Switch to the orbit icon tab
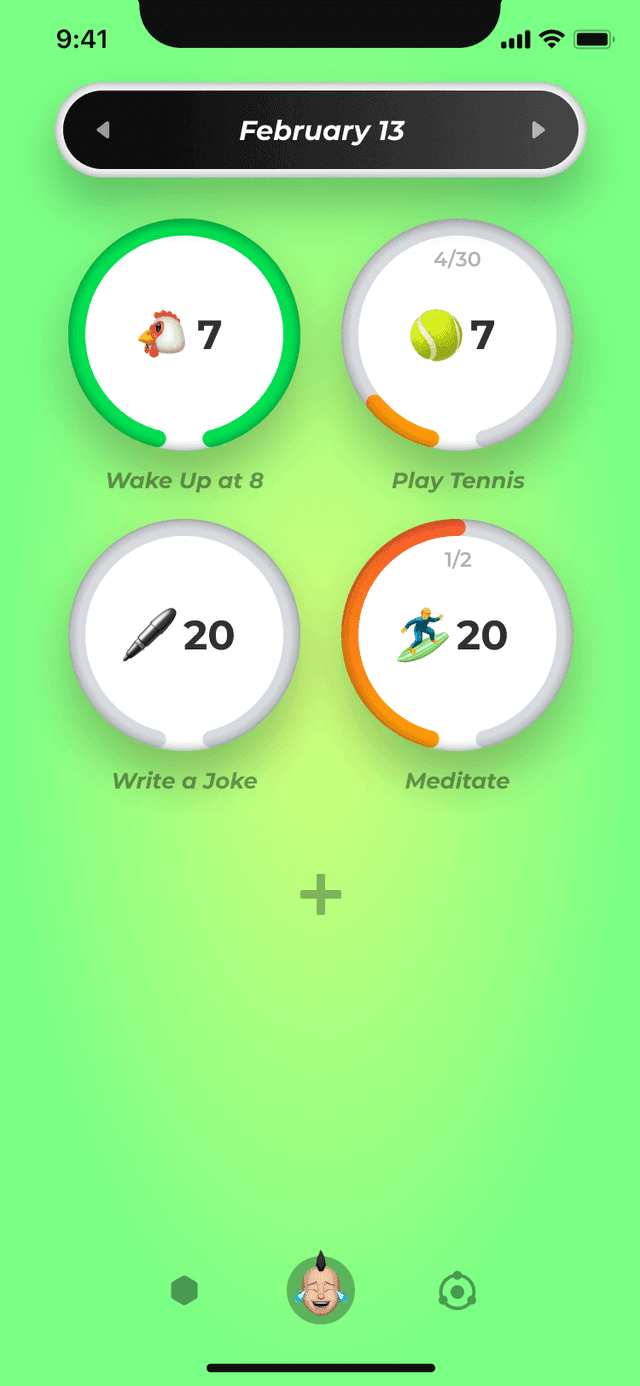This screenshot has height=1386, width=640. point(457,1291)
